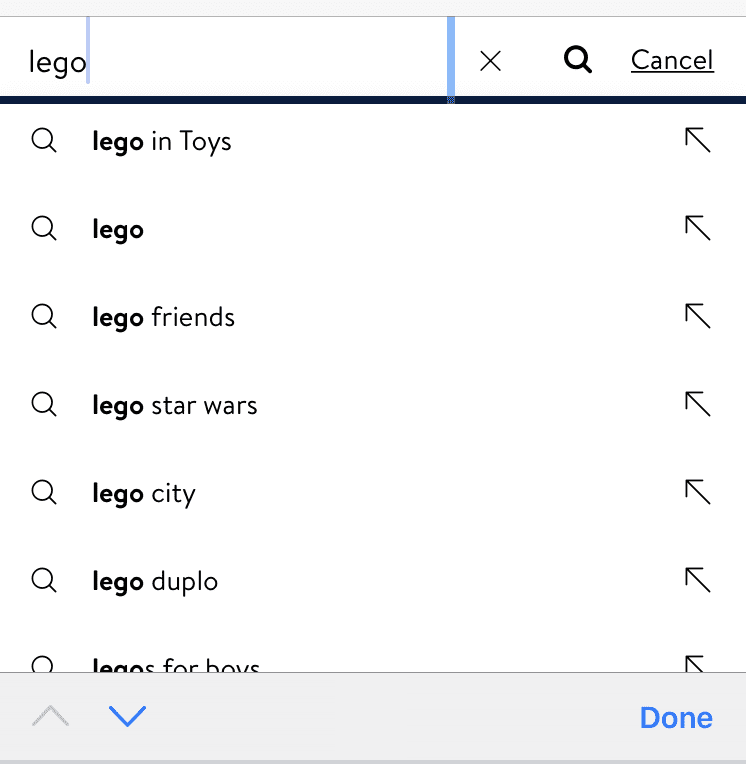Select the 'lego in Toys' suggestion
Screen dimensions: 746x764
point(161,141)
